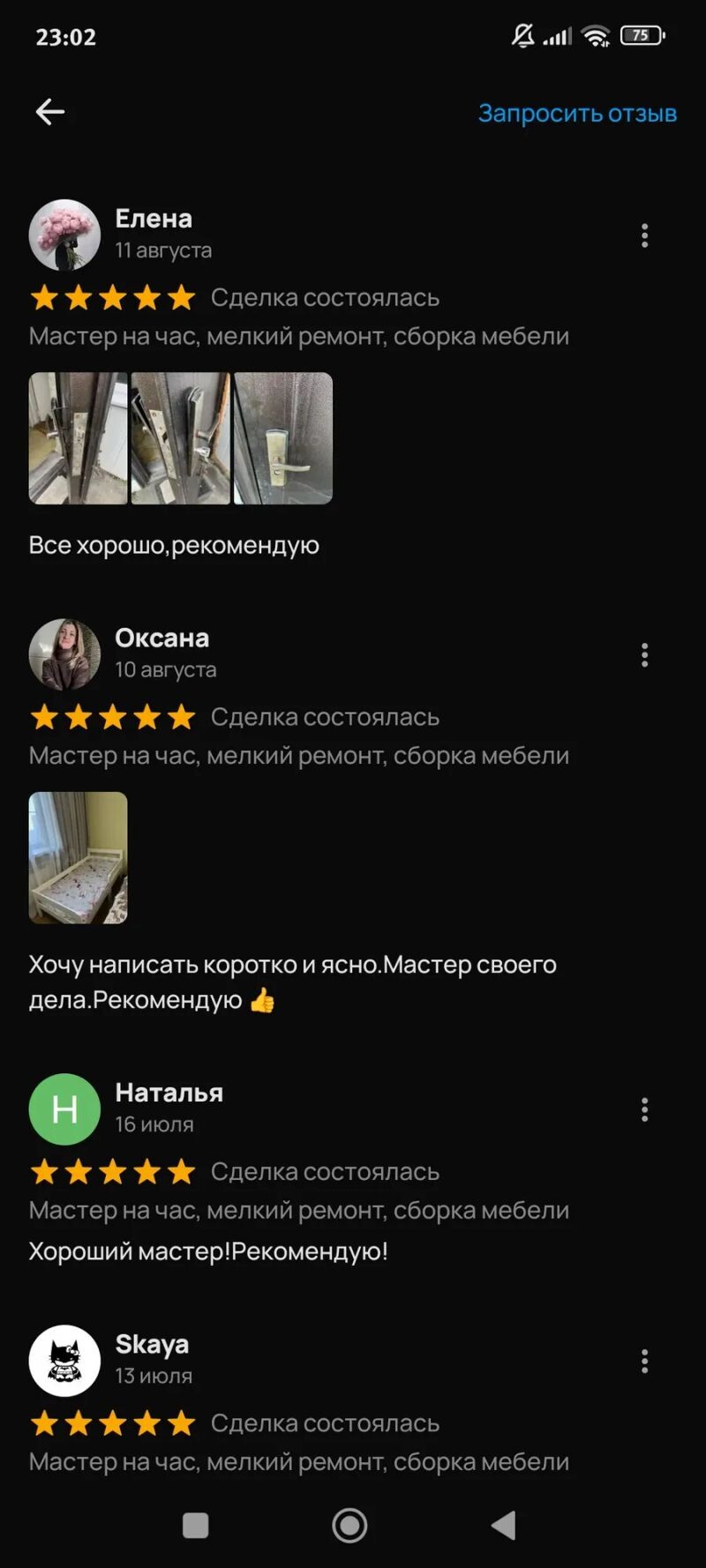Open Оксана's profile avatar

64,654
